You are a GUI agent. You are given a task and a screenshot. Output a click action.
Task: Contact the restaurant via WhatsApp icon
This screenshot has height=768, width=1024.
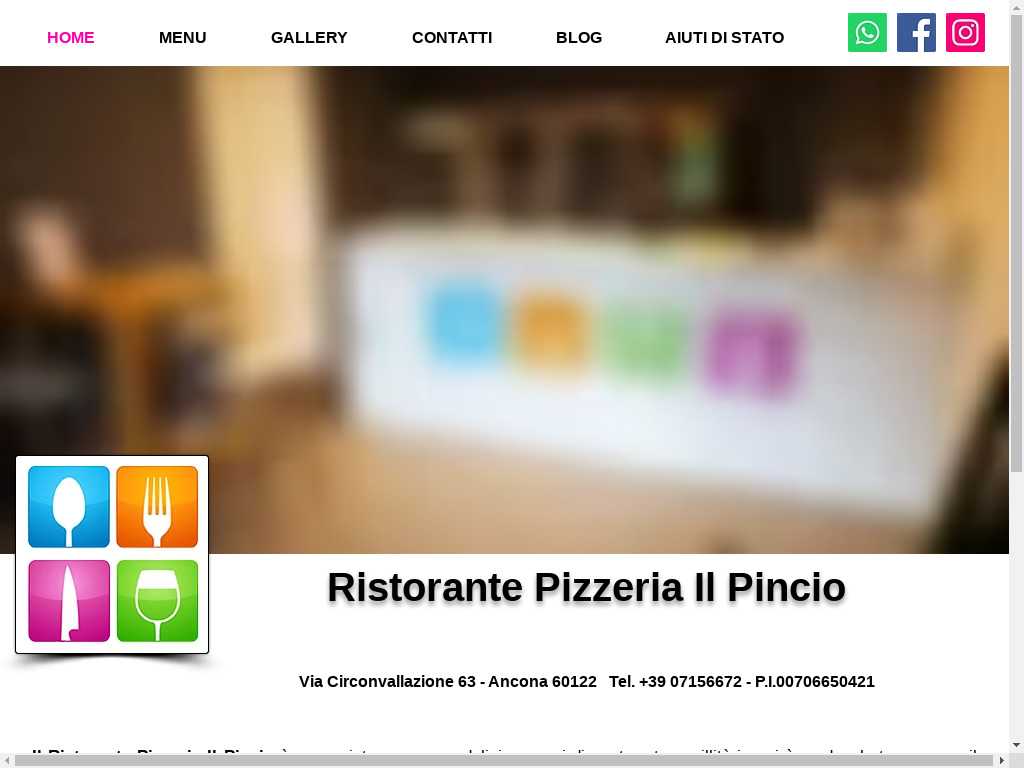[867, 33]
